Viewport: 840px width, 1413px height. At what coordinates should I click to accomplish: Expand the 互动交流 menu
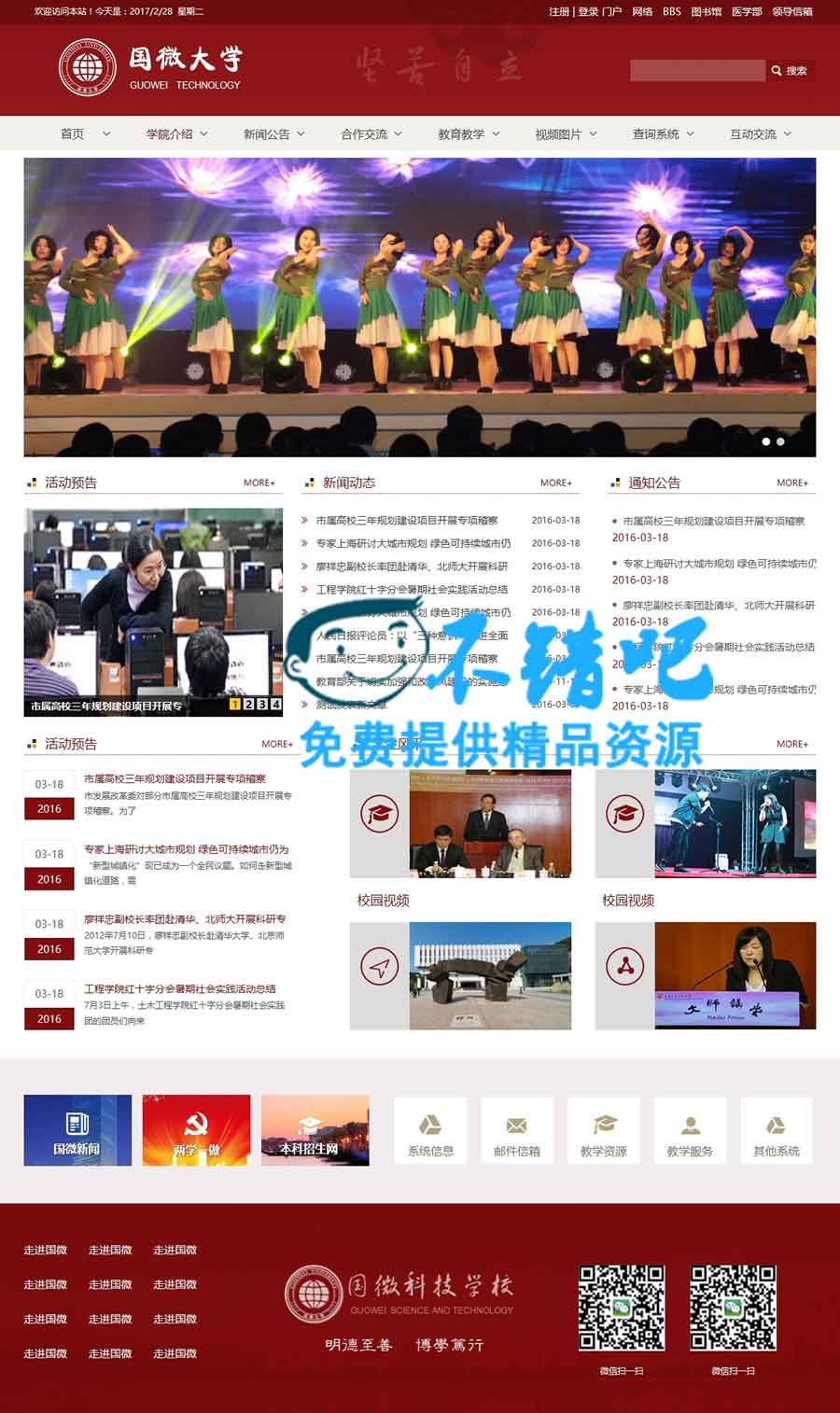coord(753,134)
